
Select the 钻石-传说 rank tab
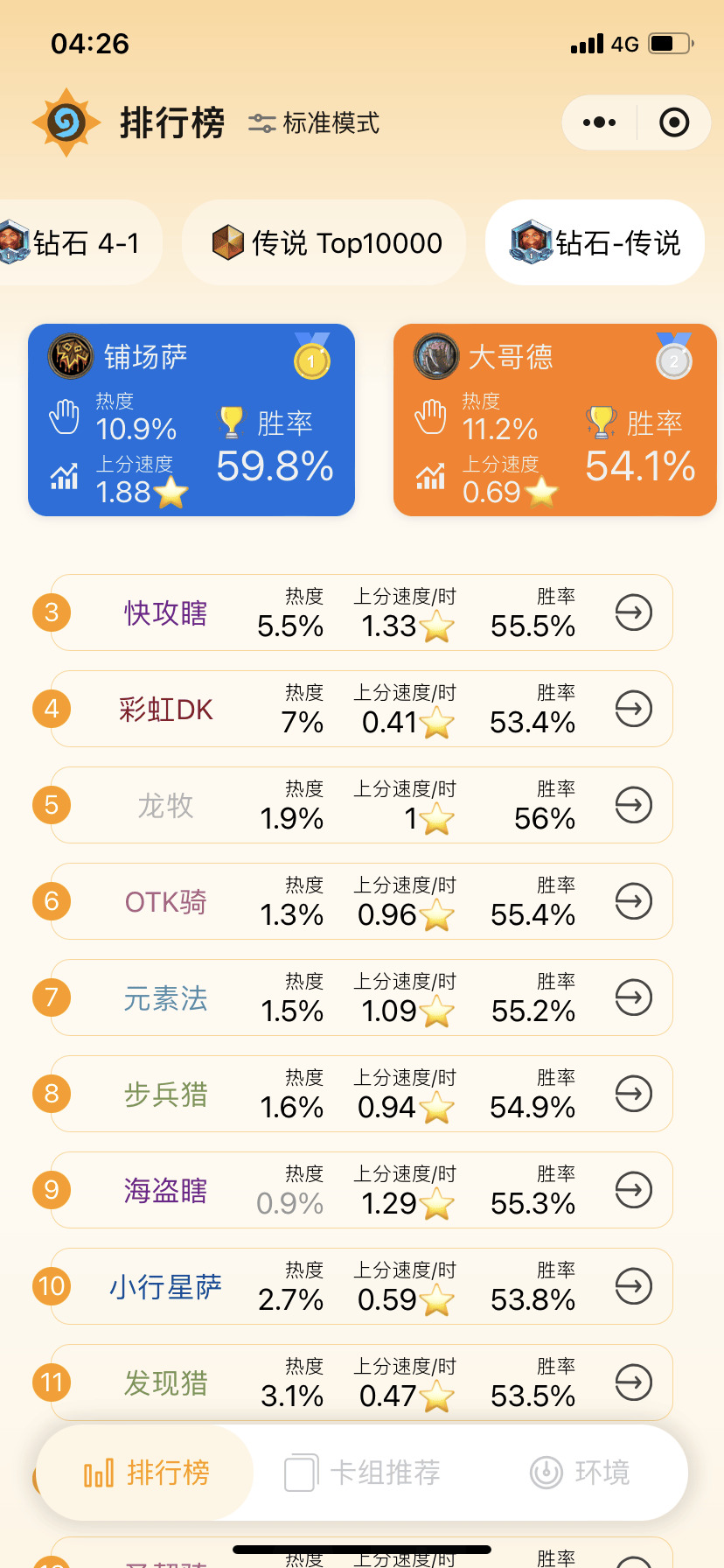pyautogui.click(x=595, y=242)
